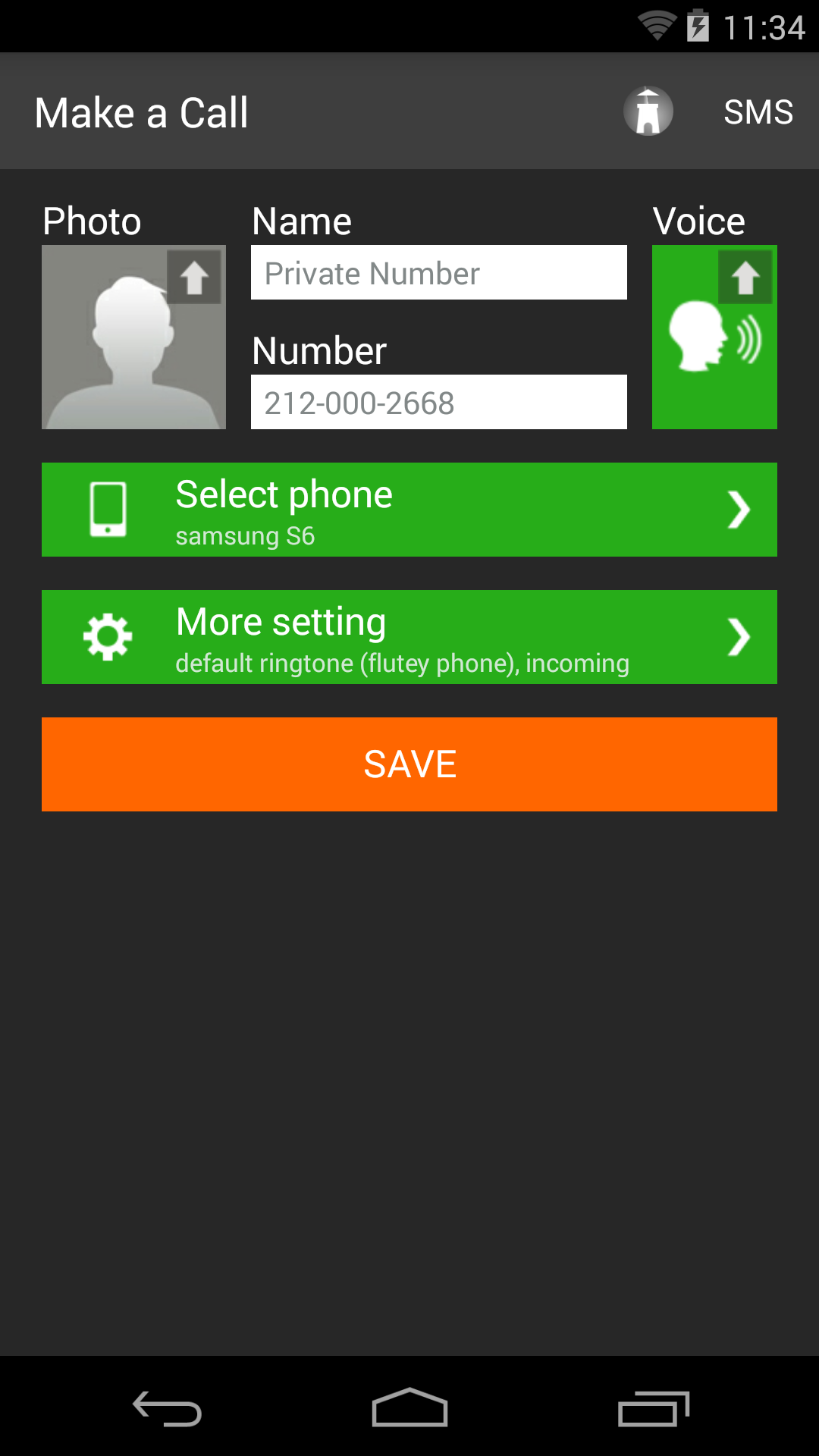The width and height of the screenshot is (819, 1456).
Task: Switch to the SMS option
Action: 758,112
